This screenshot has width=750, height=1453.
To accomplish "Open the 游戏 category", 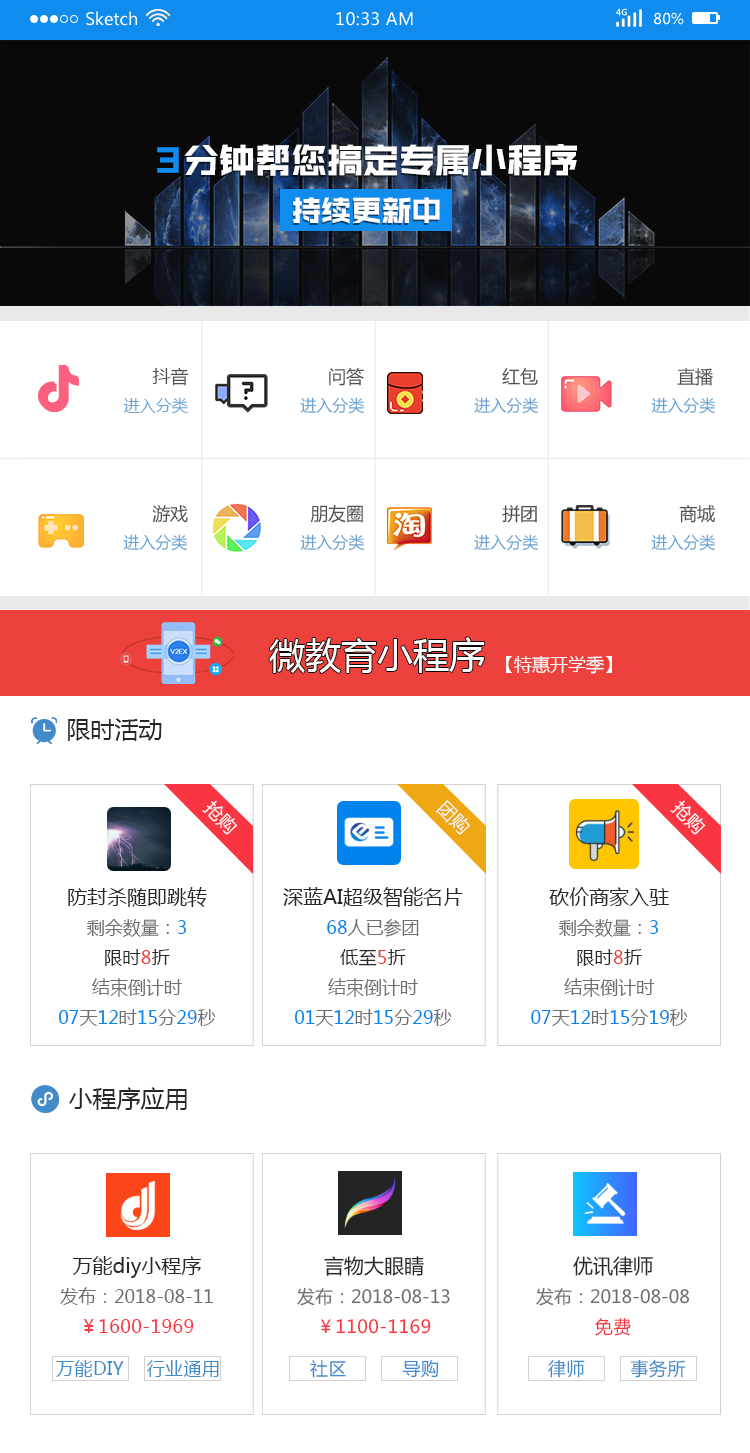I will (101, 528).
